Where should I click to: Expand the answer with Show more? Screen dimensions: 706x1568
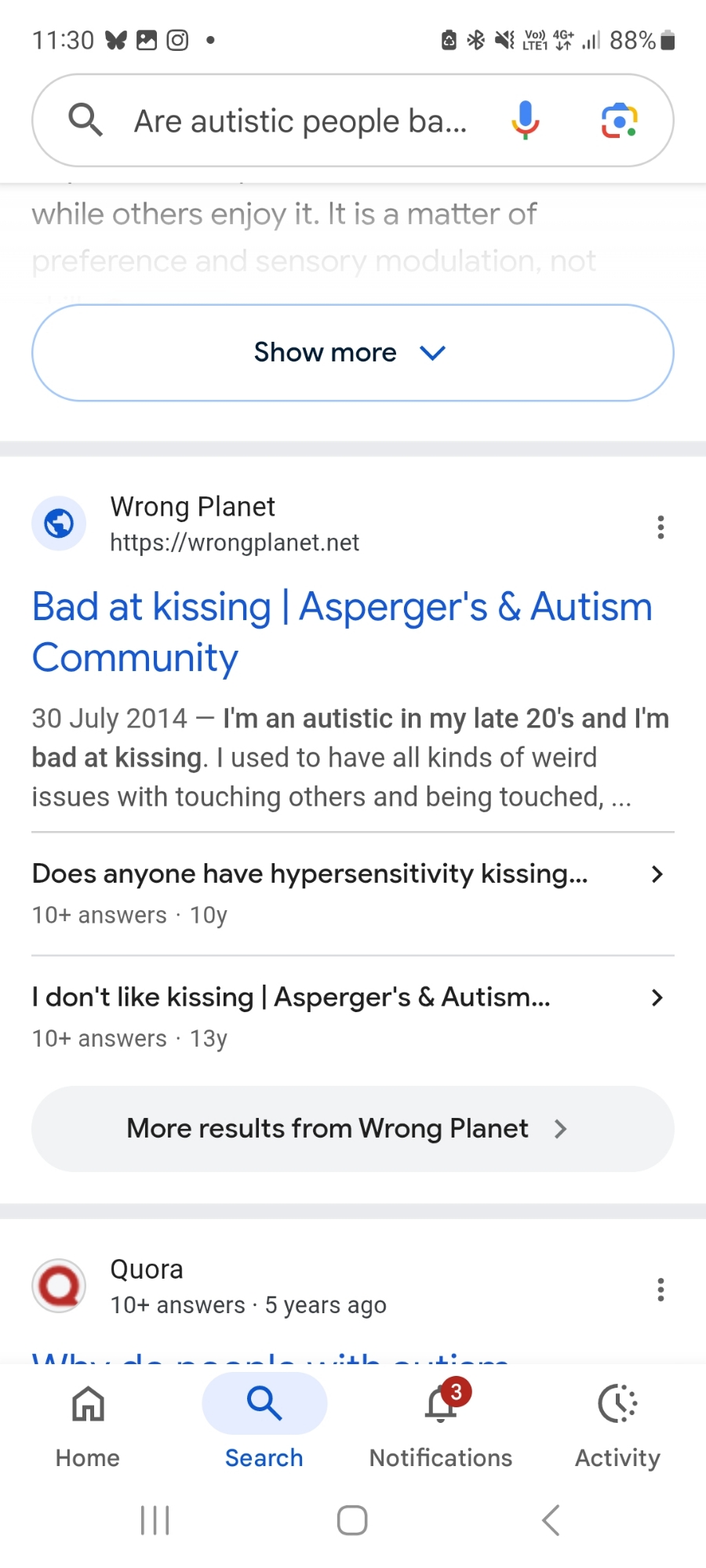pyautogui.click(x=352, y=353)
